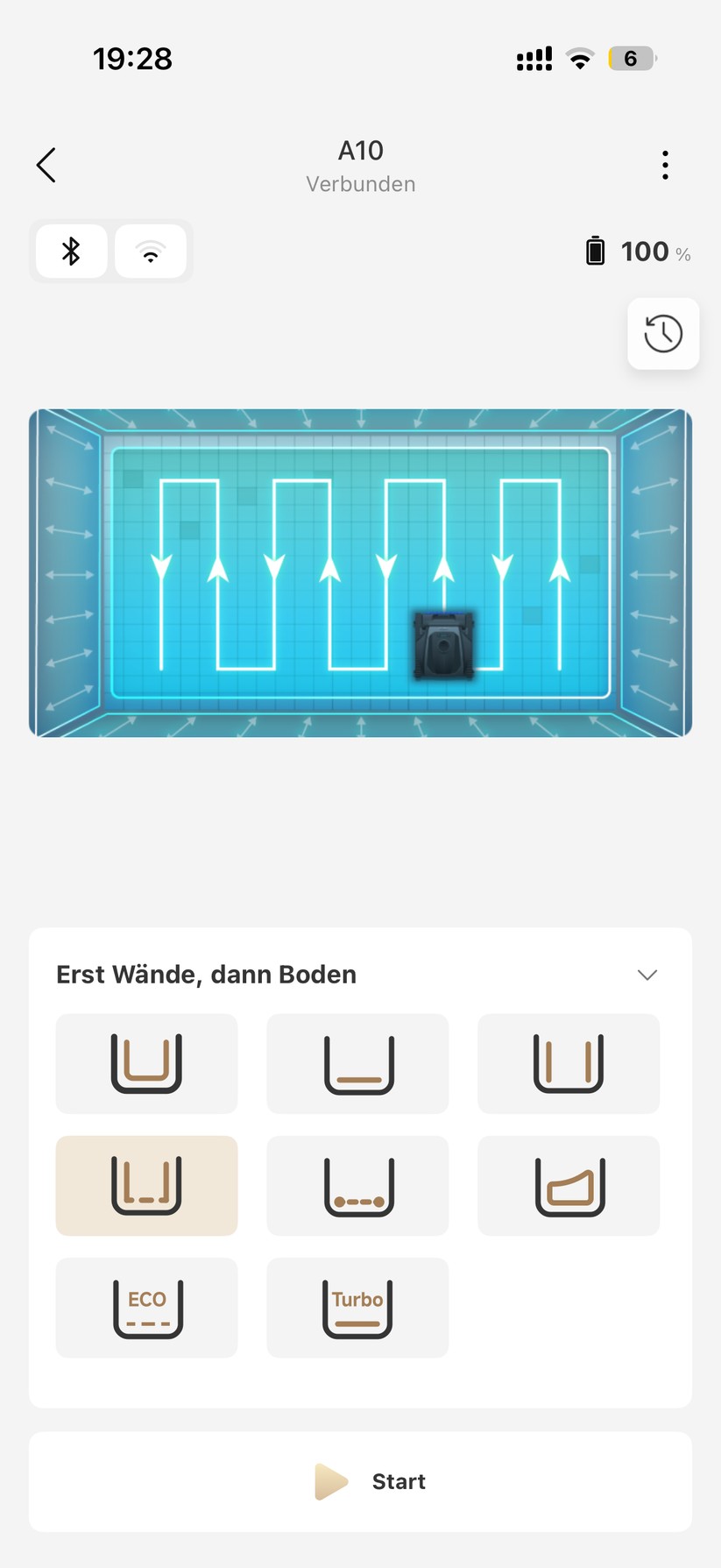
Task: Select the floor-only cleaning mode
Action: (357, 1063)
